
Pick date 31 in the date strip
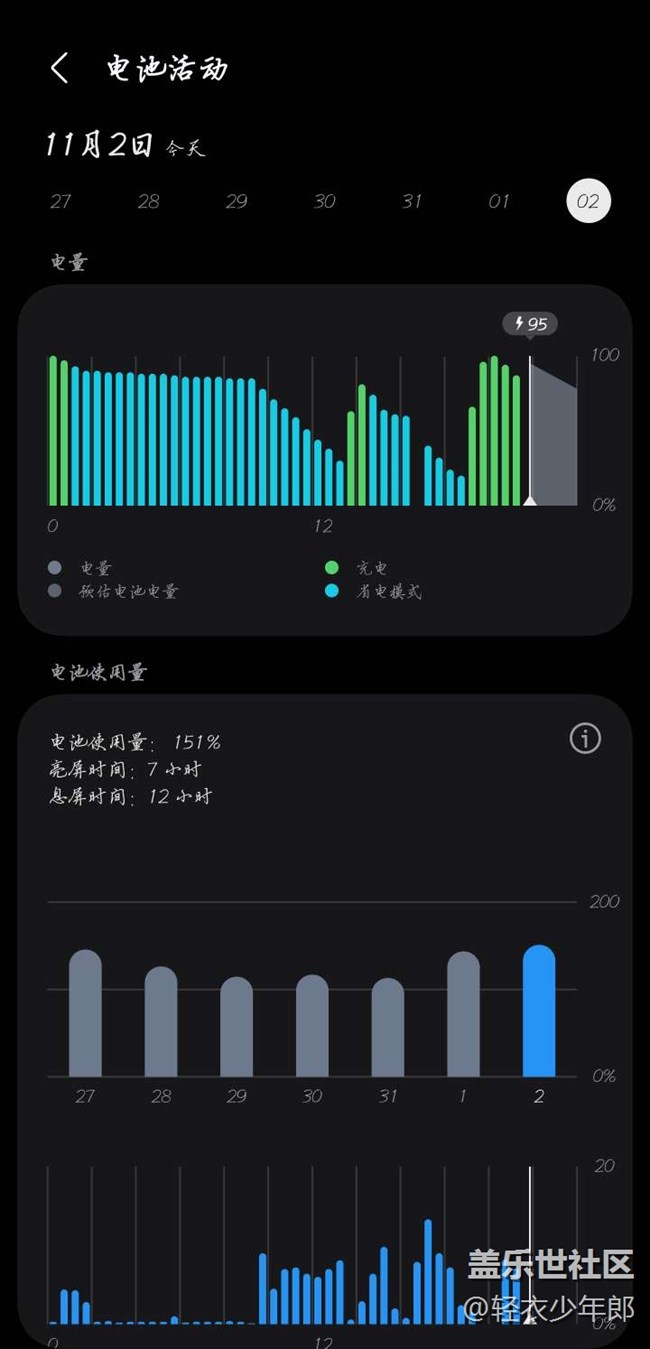pos(412,202)
